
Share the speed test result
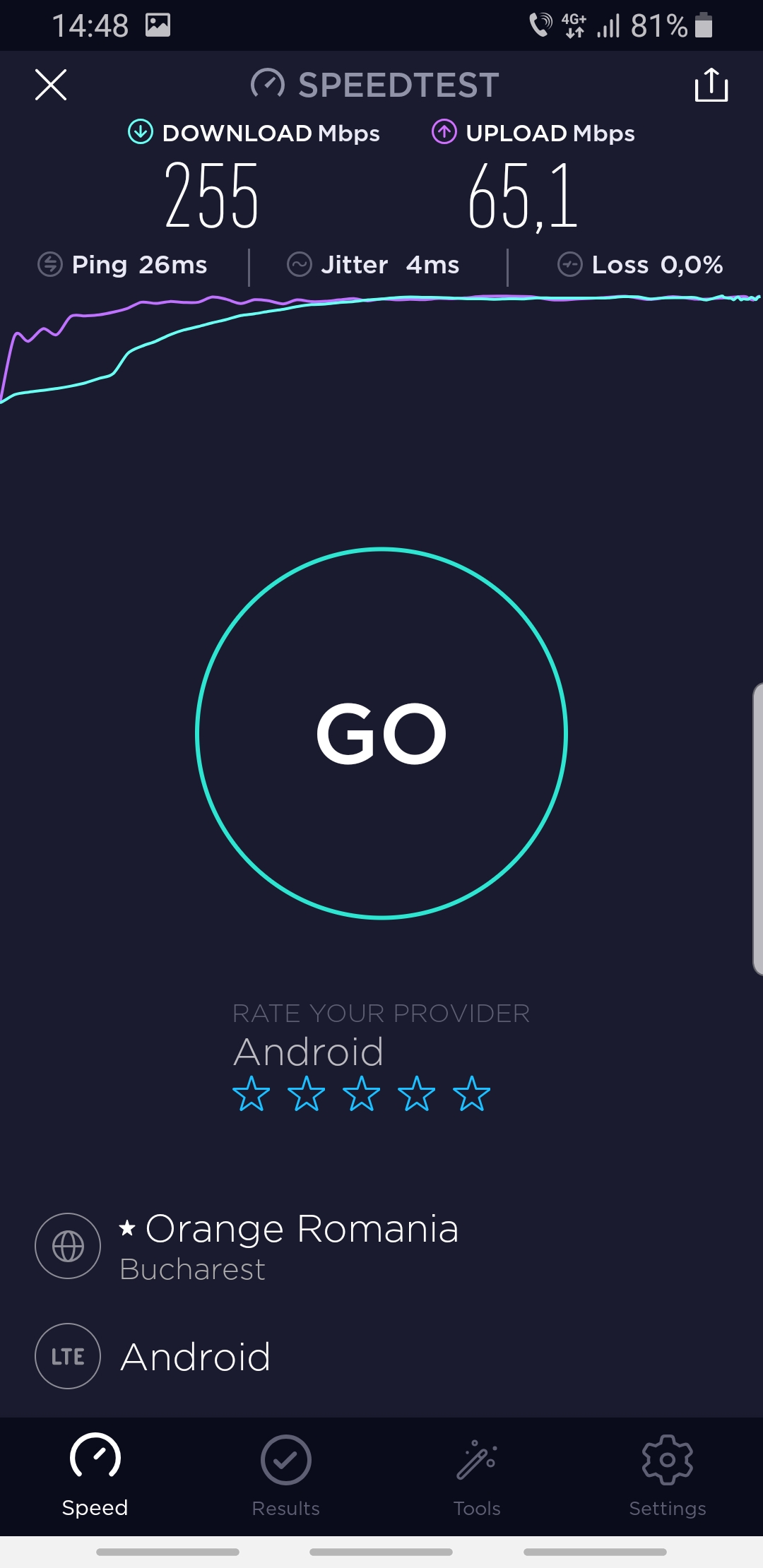(711, 85)
